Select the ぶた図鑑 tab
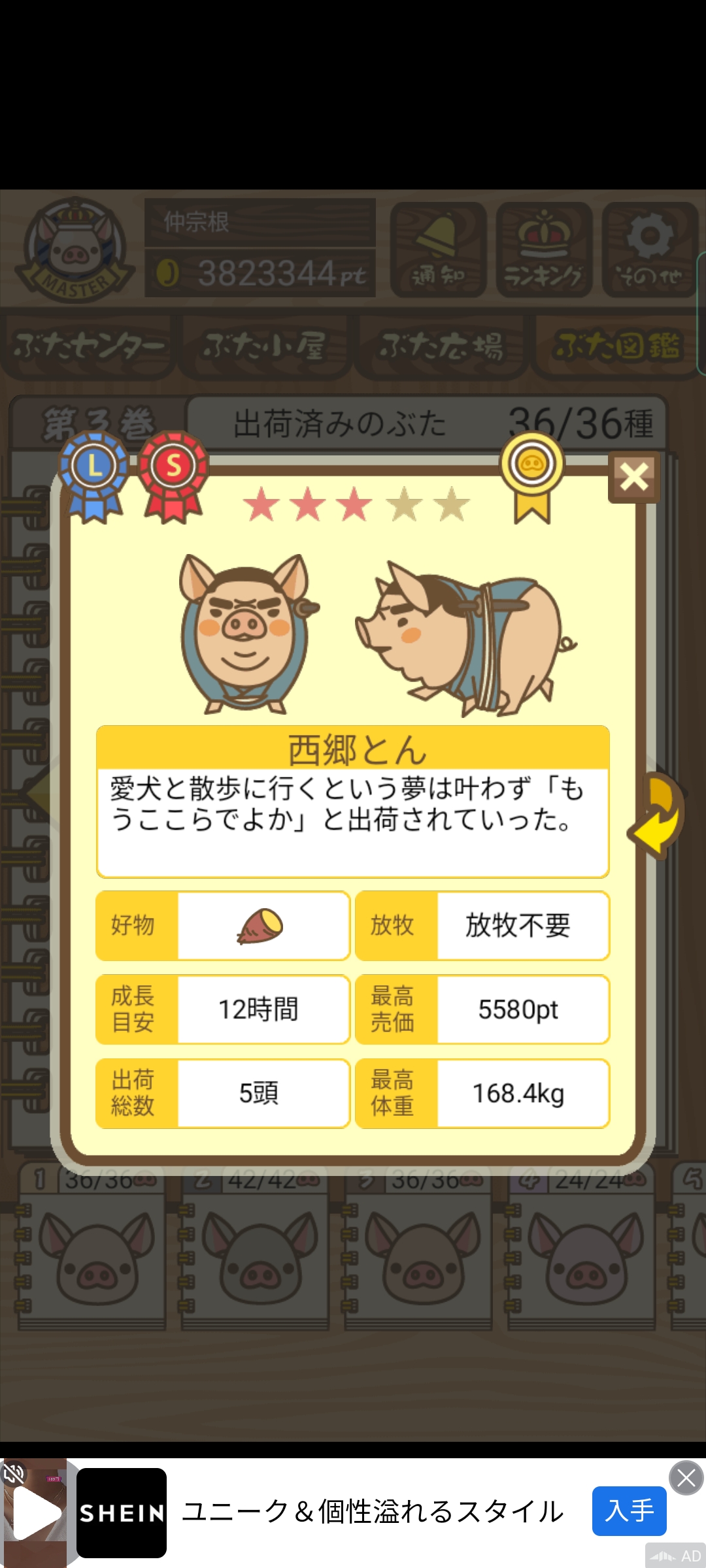706x1568 pixels. point(617,346)
